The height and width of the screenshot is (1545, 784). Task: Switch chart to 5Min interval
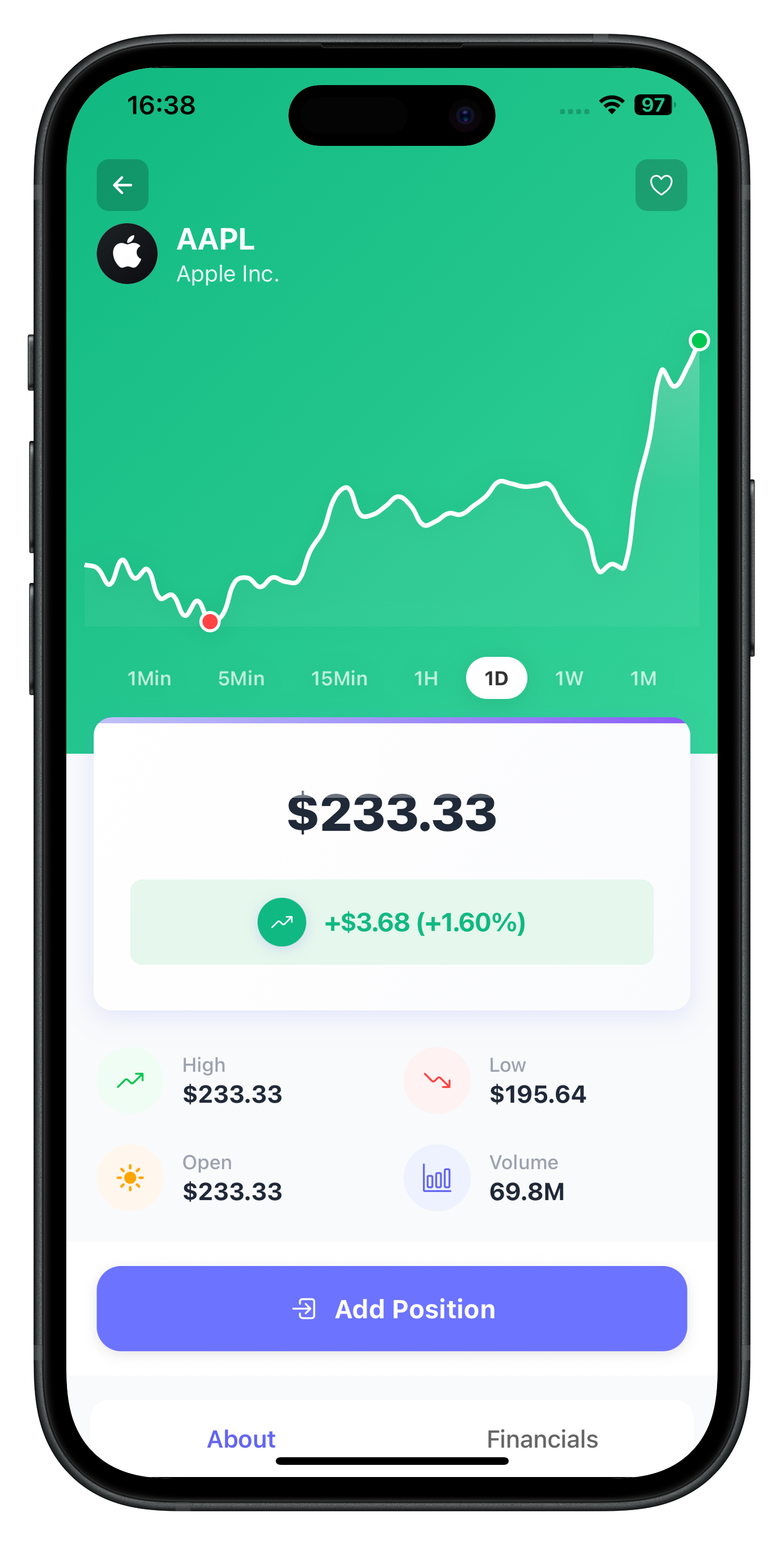point(241,679)
